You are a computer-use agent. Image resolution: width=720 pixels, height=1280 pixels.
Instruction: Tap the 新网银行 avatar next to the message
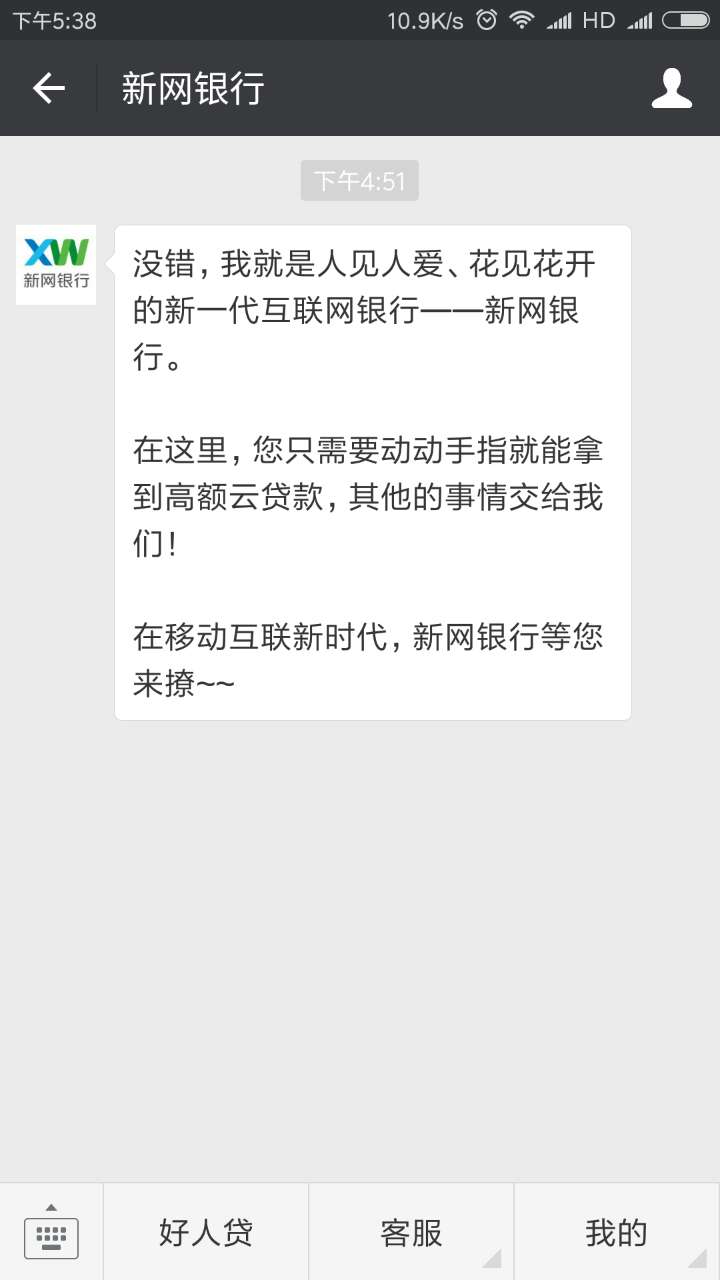click(56, 265)
